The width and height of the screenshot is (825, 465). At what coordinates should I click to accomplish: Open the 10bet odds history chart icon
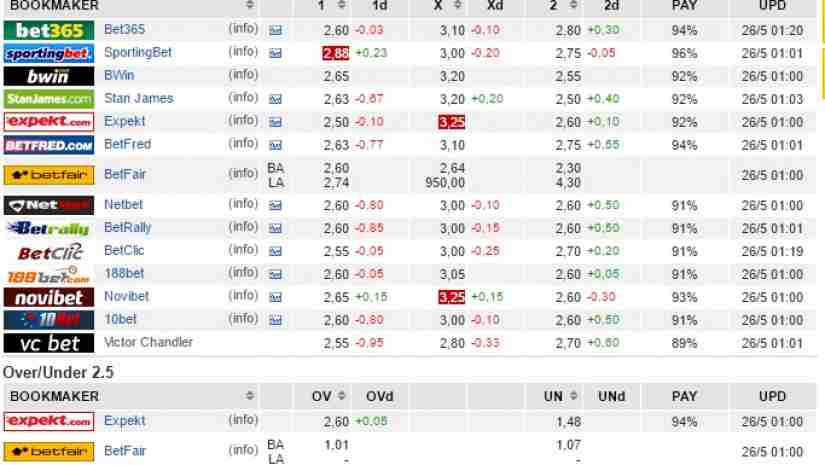pos(276,320)
